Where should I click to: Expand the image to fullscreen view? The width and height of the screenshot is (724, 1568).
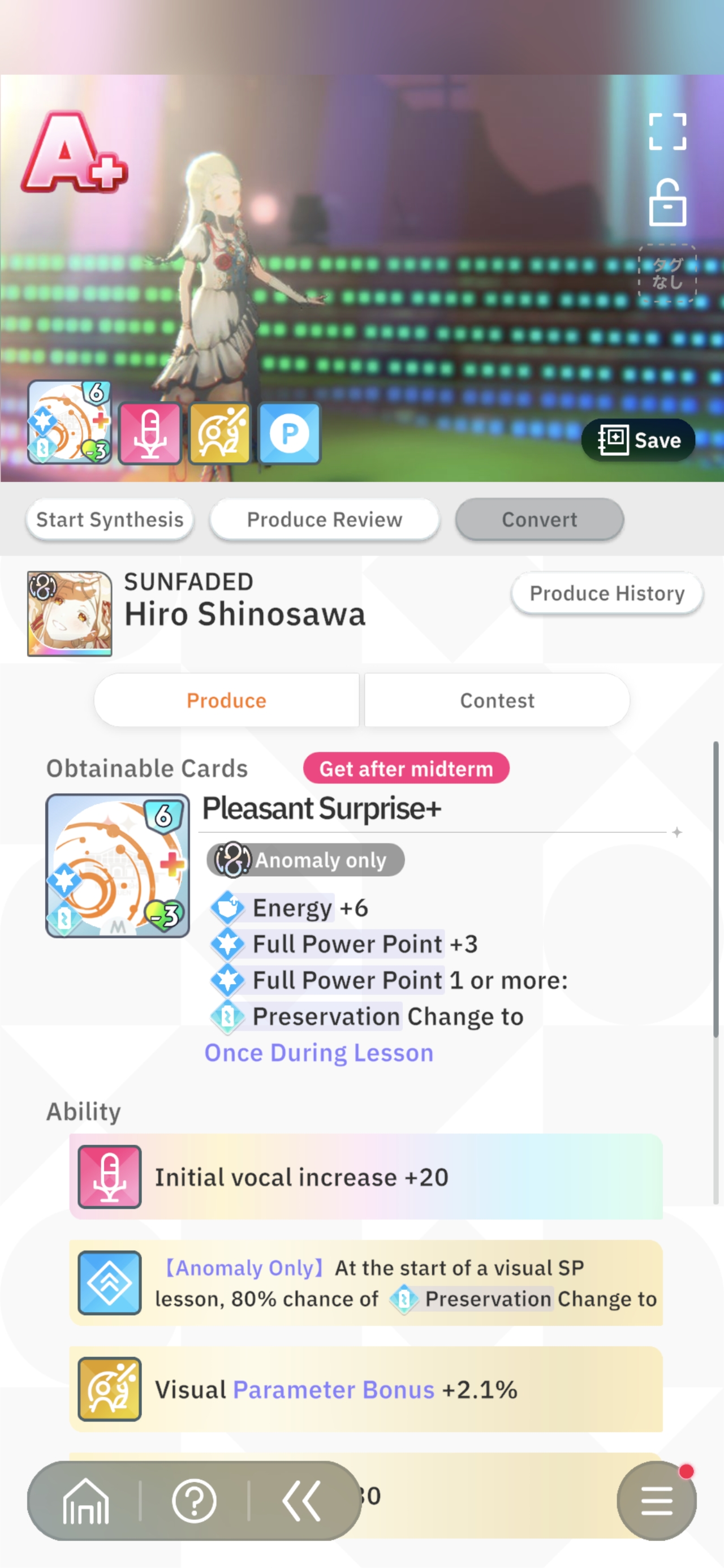(x=667, y=131)
